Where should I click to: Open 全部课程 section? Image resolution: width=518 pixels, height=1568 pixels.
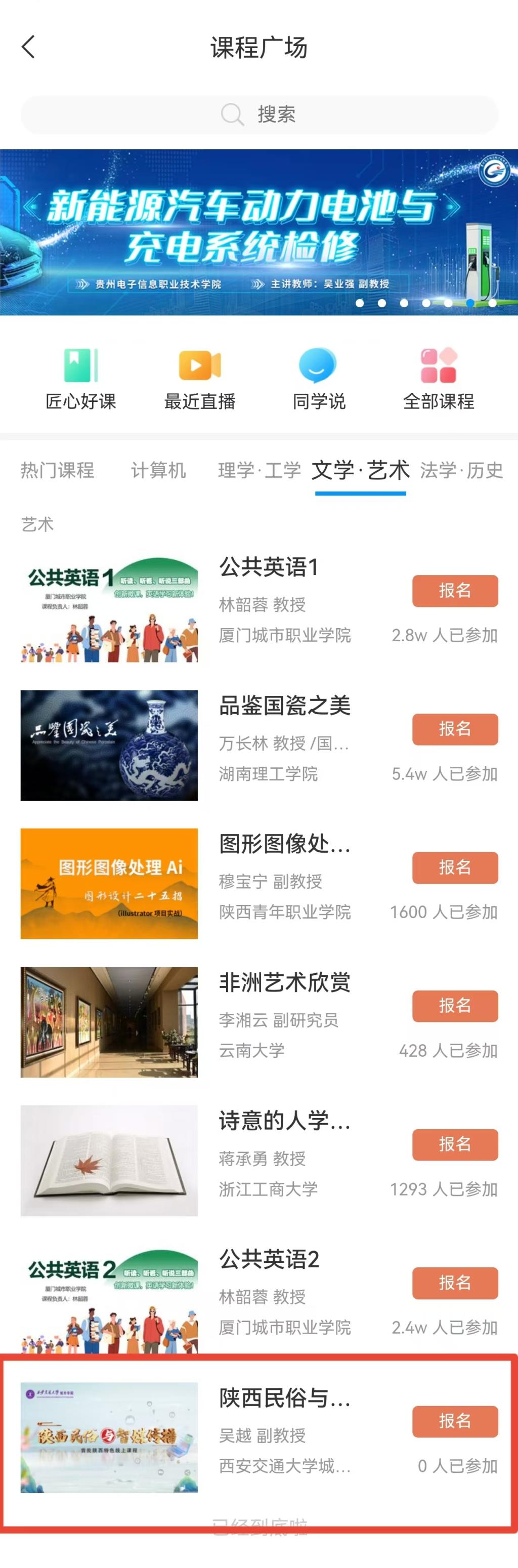tap(438, 379)
